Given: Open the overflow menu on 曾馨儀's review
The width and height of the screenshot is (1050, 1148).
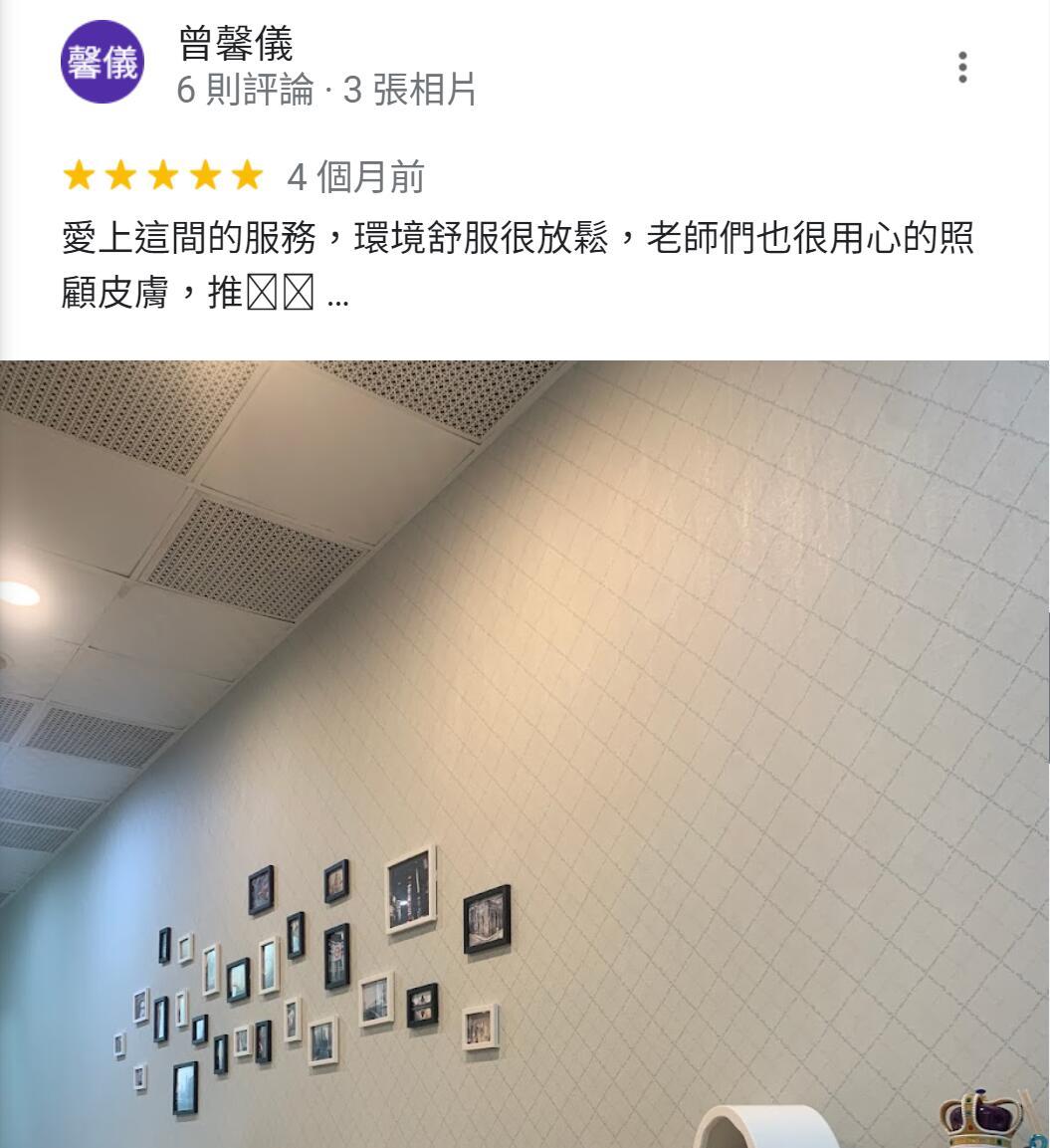Looking at the screenshot, I should (961, 67).
